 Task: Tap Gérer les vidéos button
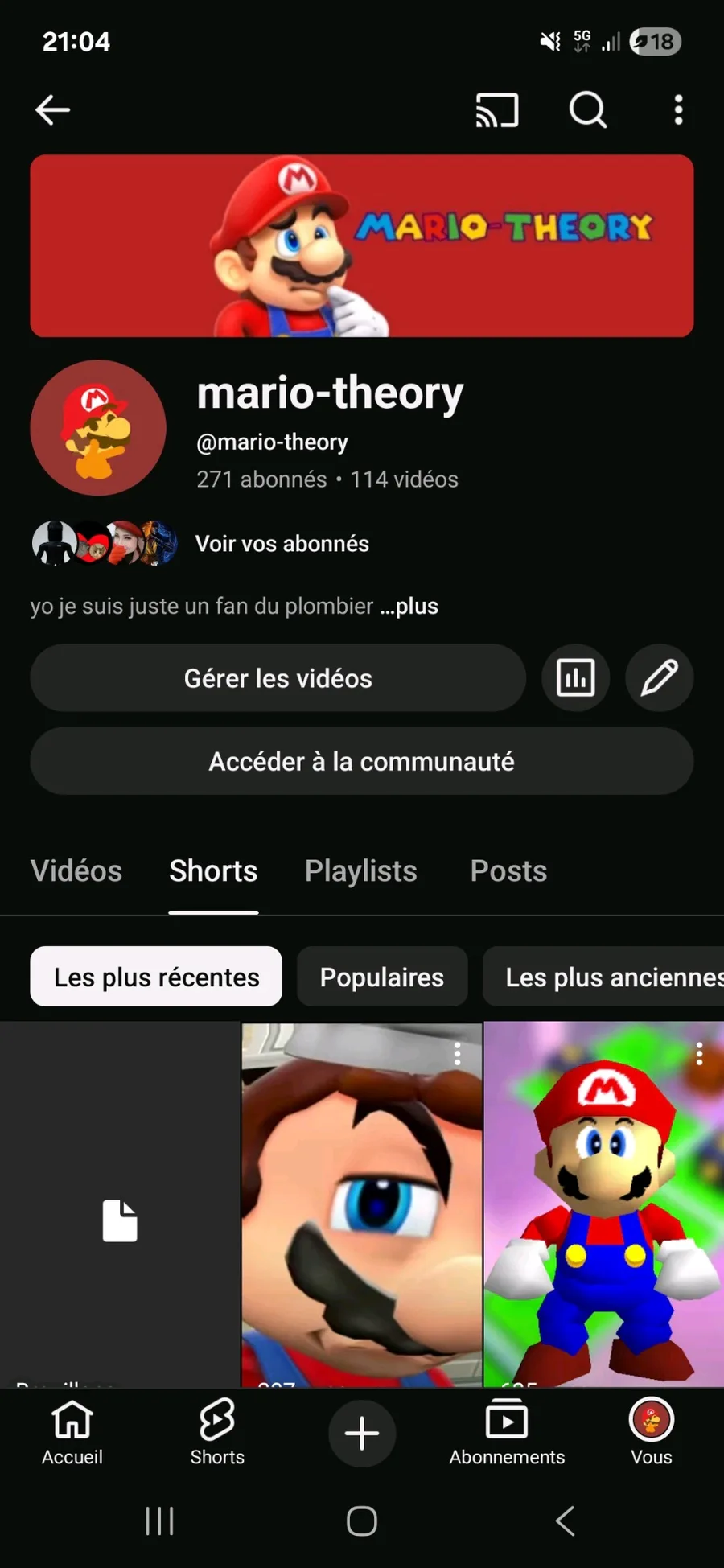click(x=278, y=678)
